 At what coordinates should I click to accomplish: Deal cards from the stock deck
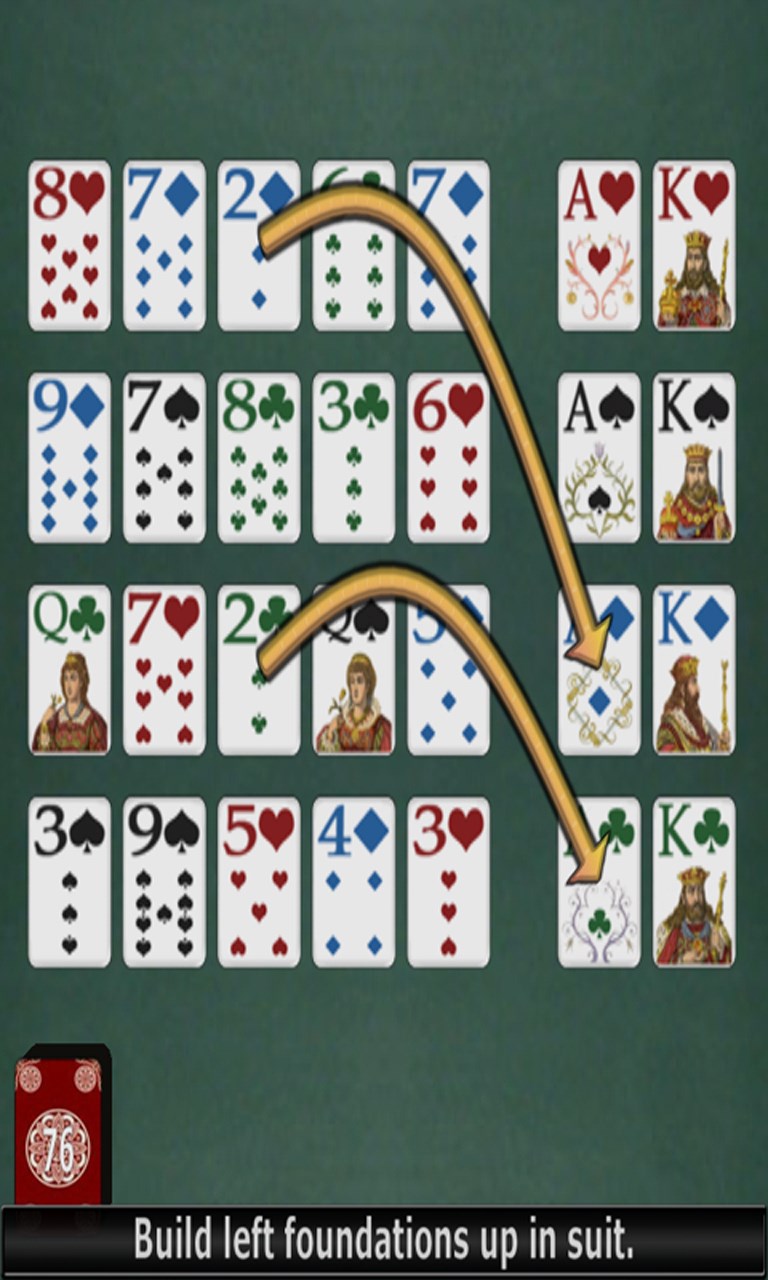[x=60, y=1125]
